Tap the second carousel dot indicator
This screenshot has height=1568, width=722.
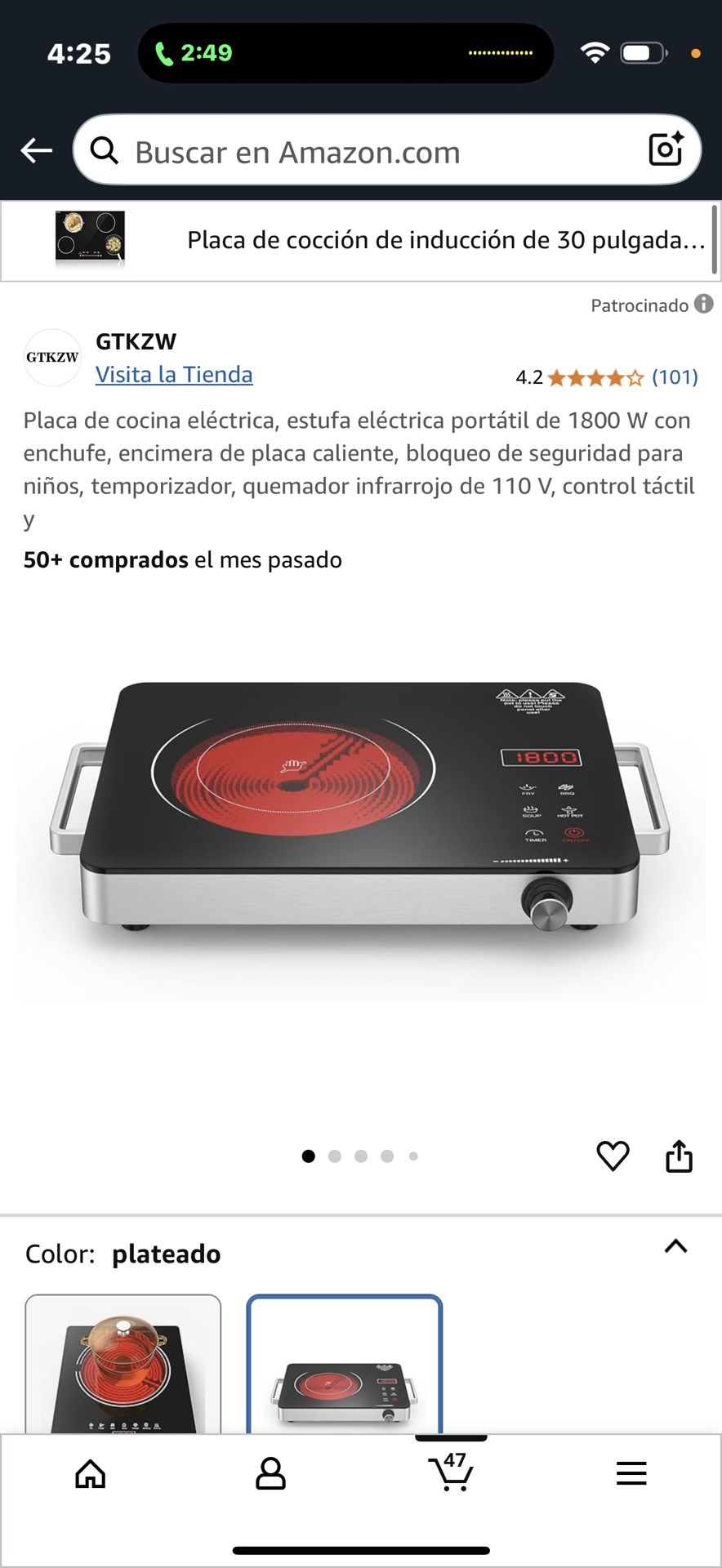point(334,1156)
